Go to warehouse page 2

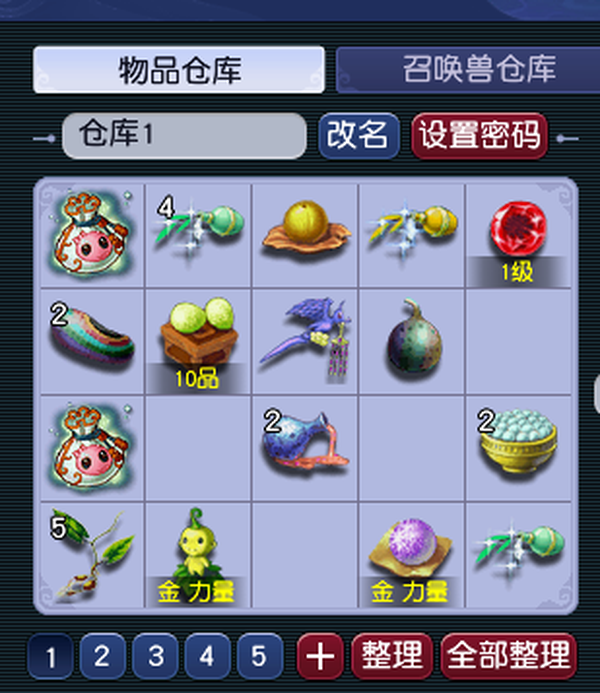(x=103, y=655)
